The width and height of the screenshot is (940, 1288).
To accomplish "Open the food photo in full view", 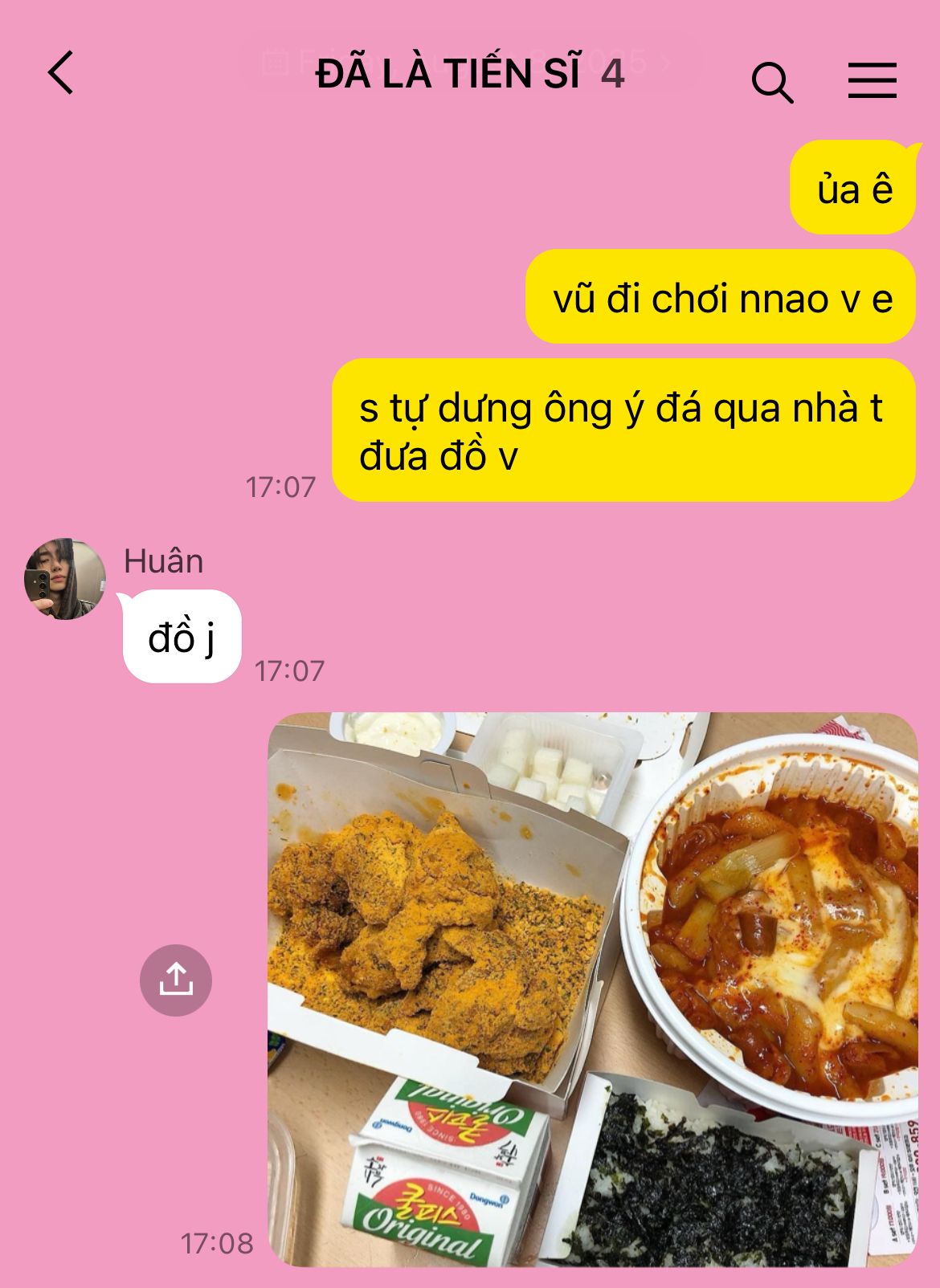I will click(x=592, y=989).
